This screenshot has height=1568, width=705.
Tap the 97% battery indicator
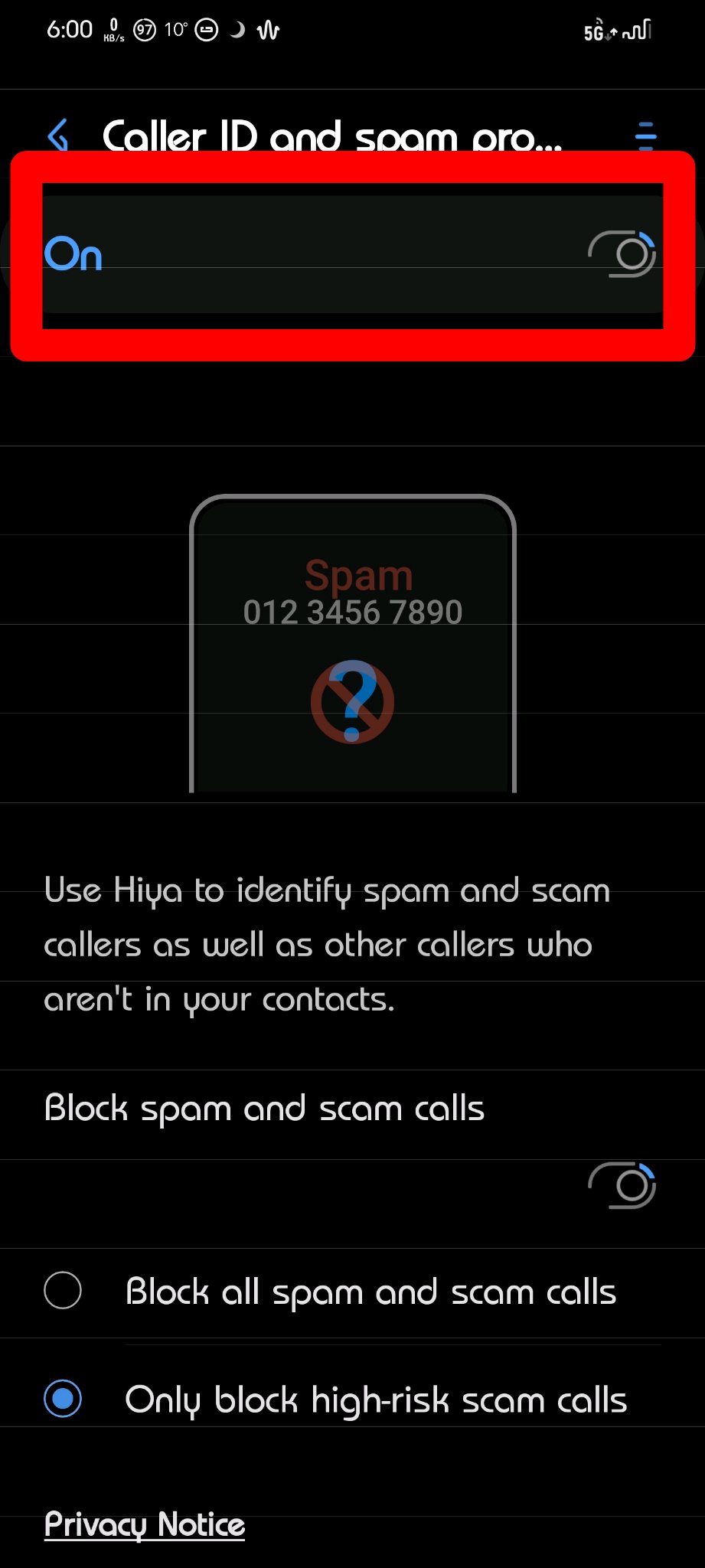coord(145,30)
